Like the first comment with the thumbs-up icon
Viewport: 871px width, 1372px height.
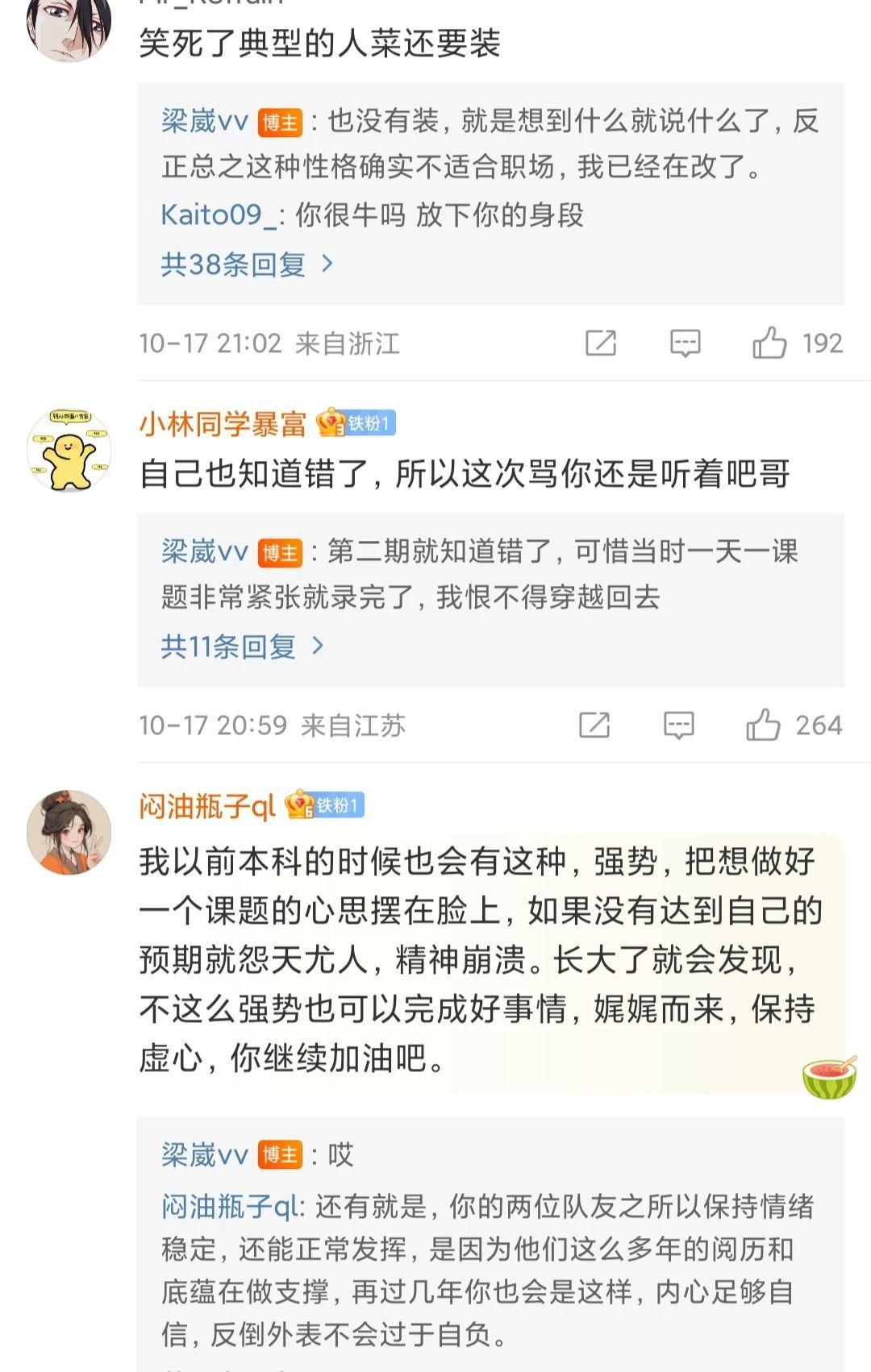pos(772,342)
